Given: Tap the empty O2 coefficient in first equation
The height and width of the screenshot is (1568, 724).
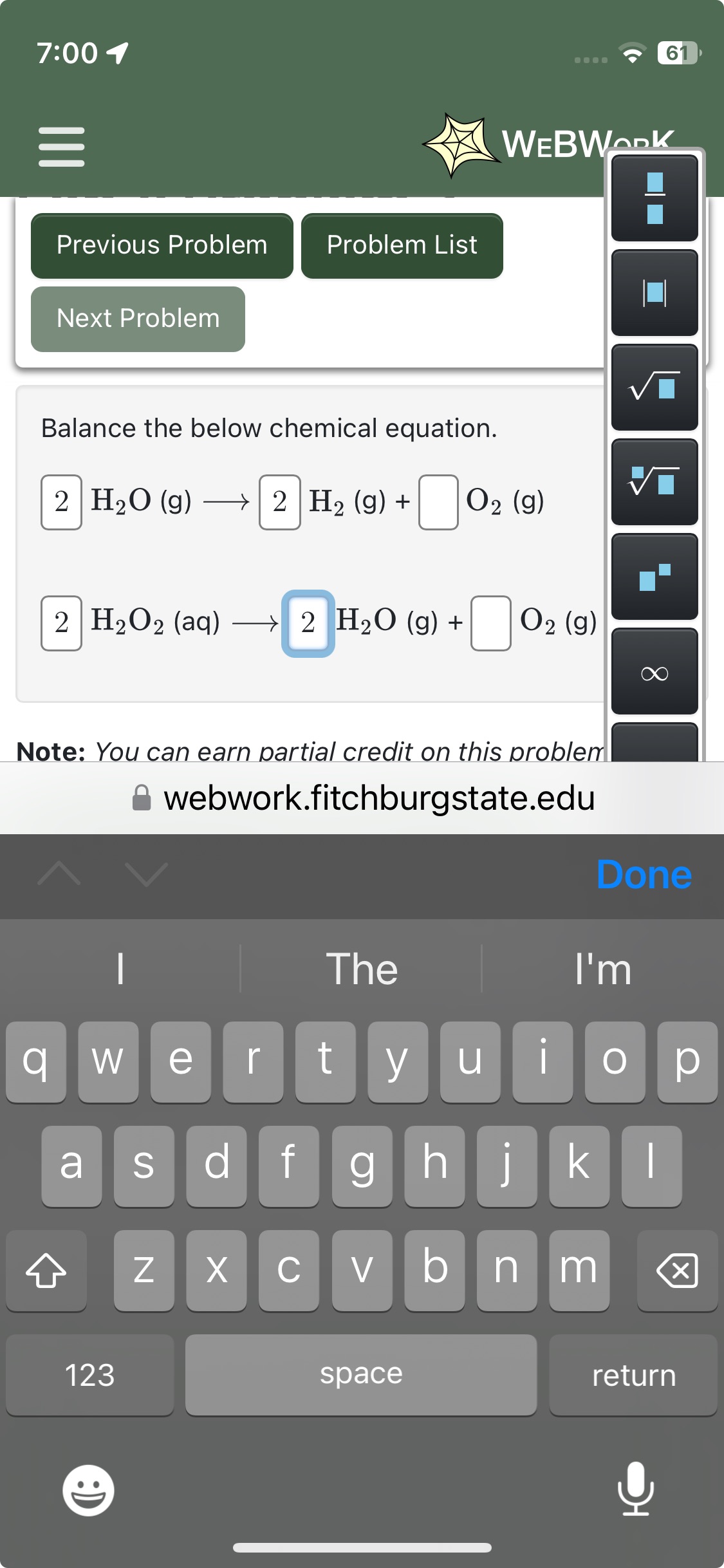Looking at the screenshot, I should tap(438, 502).
